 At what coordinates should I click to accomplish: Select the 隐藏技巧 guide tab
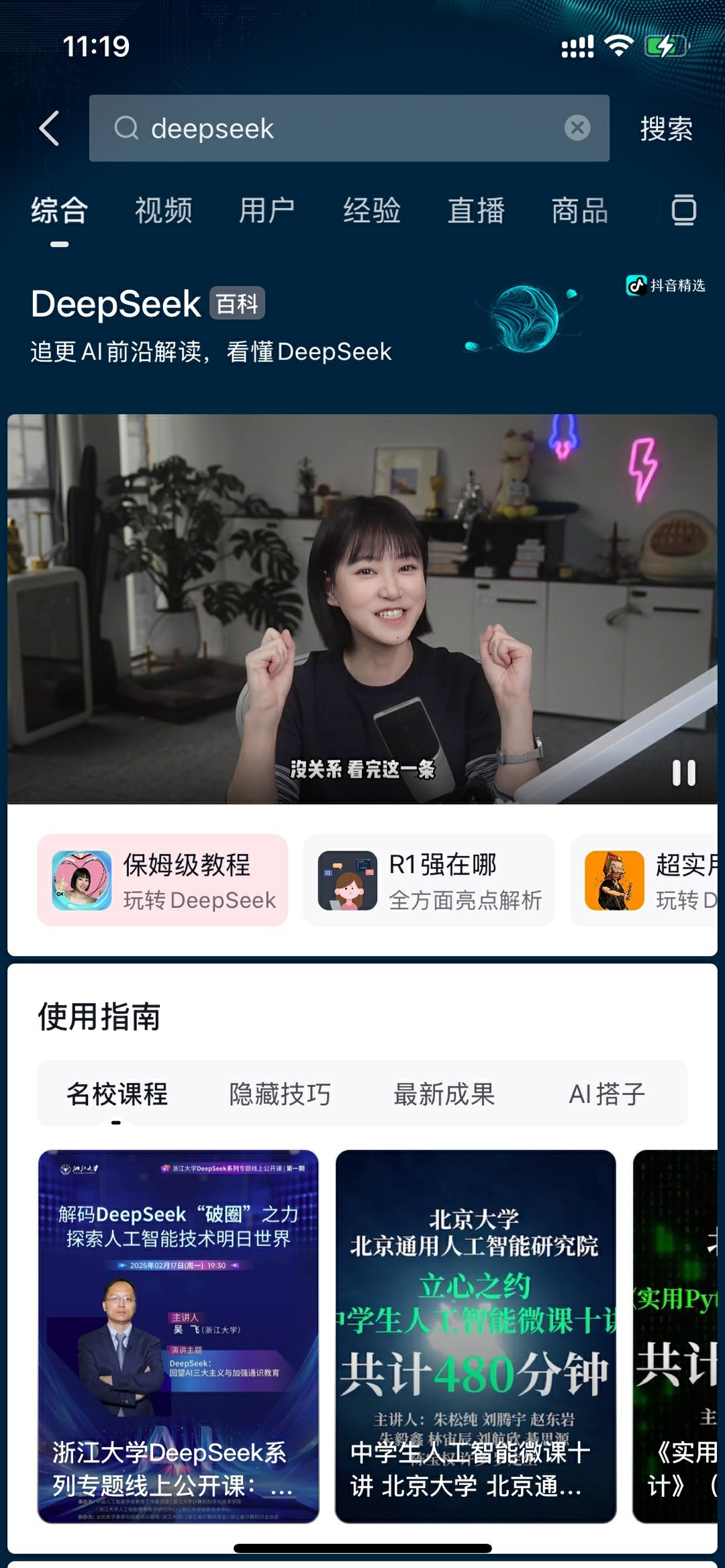click(280, 1094)
